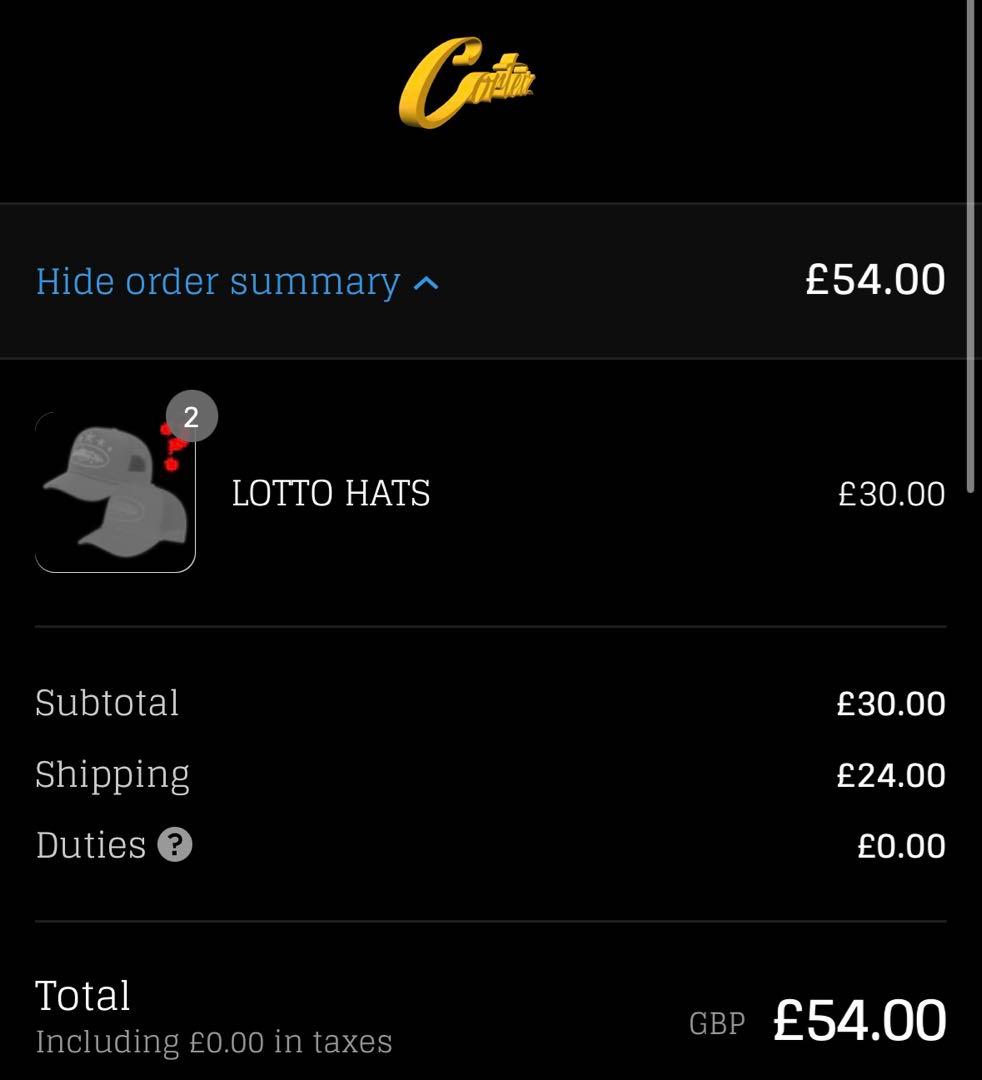Open the Duties help question mark
982x1080 pixels.
click(x=175, y=845)
